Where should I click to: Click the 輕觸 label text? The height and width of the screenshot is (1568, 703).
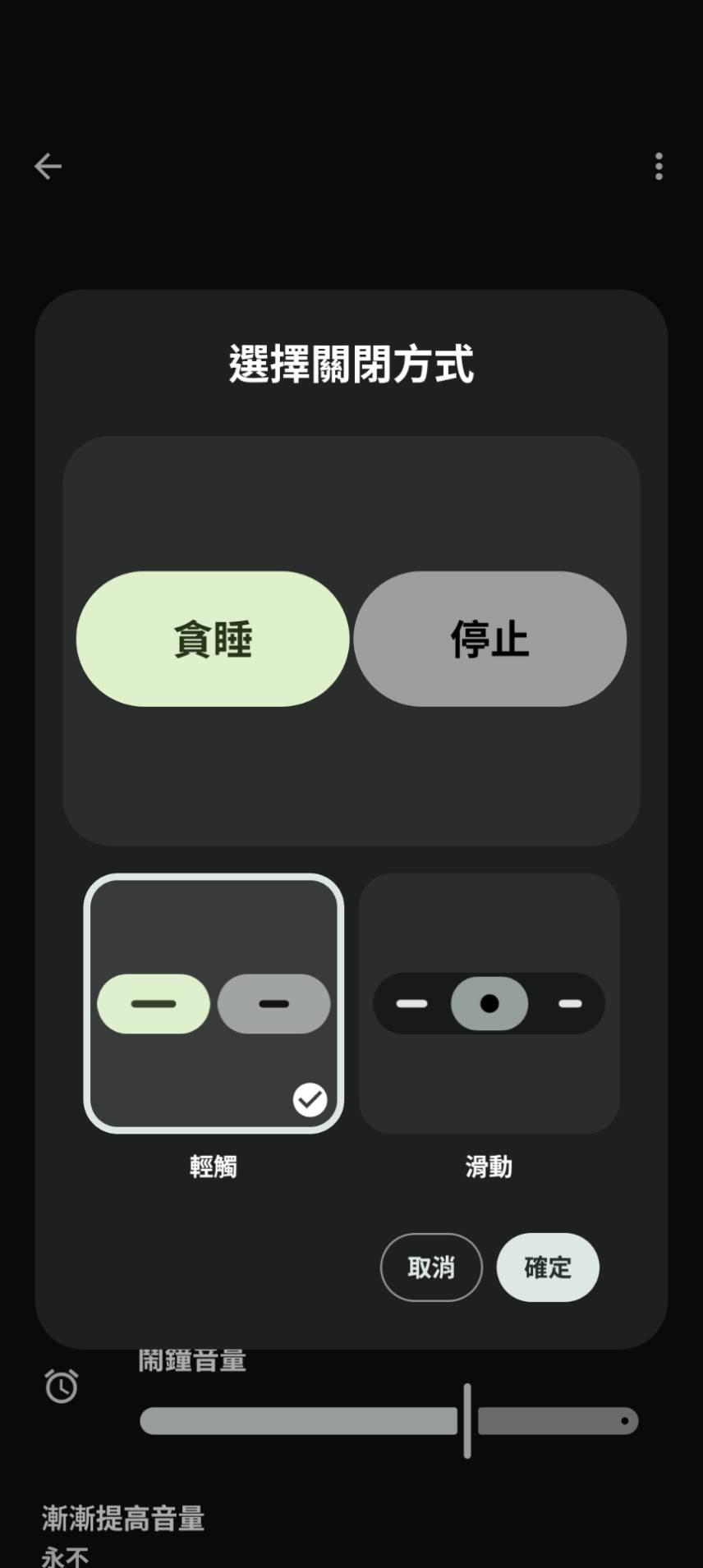tap(213, 1167)
